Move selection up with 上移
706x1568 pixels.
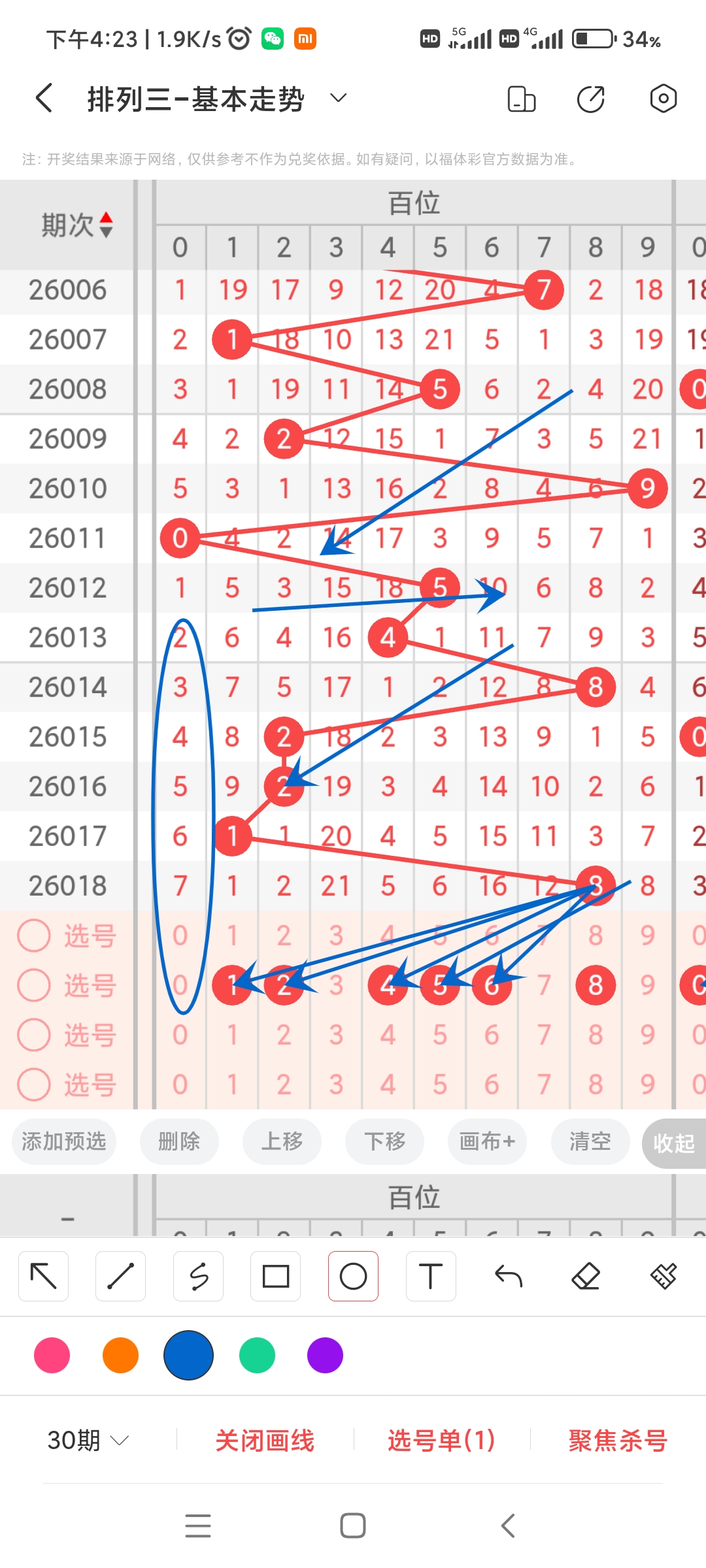click(x=282, y=1141)
